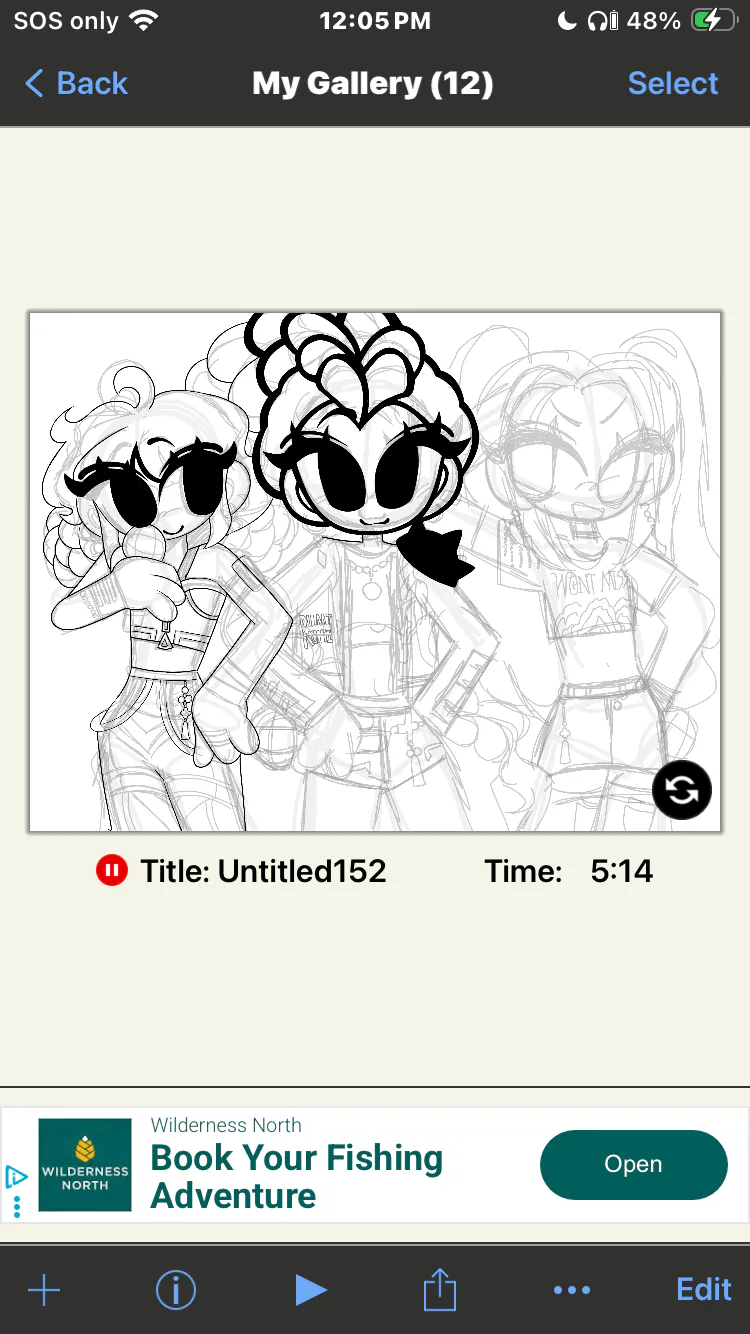Tap the red pause icon beside the title
Viewport: 750px width, 1334px height.
pyautogui.click(x=111, y=871)
